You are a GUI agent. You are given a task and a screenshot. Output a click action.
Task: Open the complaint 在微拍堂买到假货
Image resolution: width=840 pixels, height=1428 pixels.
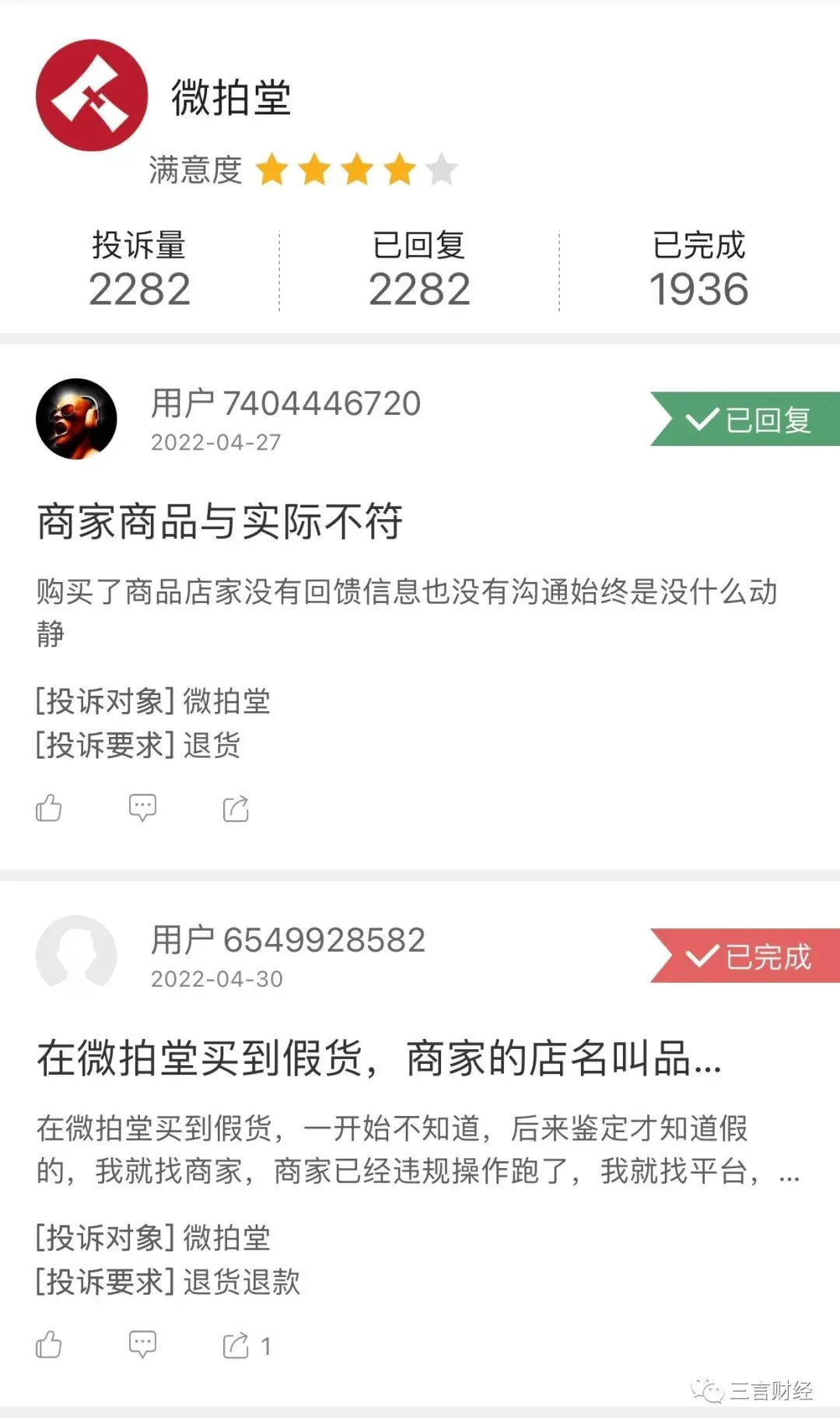(379, 1058)
